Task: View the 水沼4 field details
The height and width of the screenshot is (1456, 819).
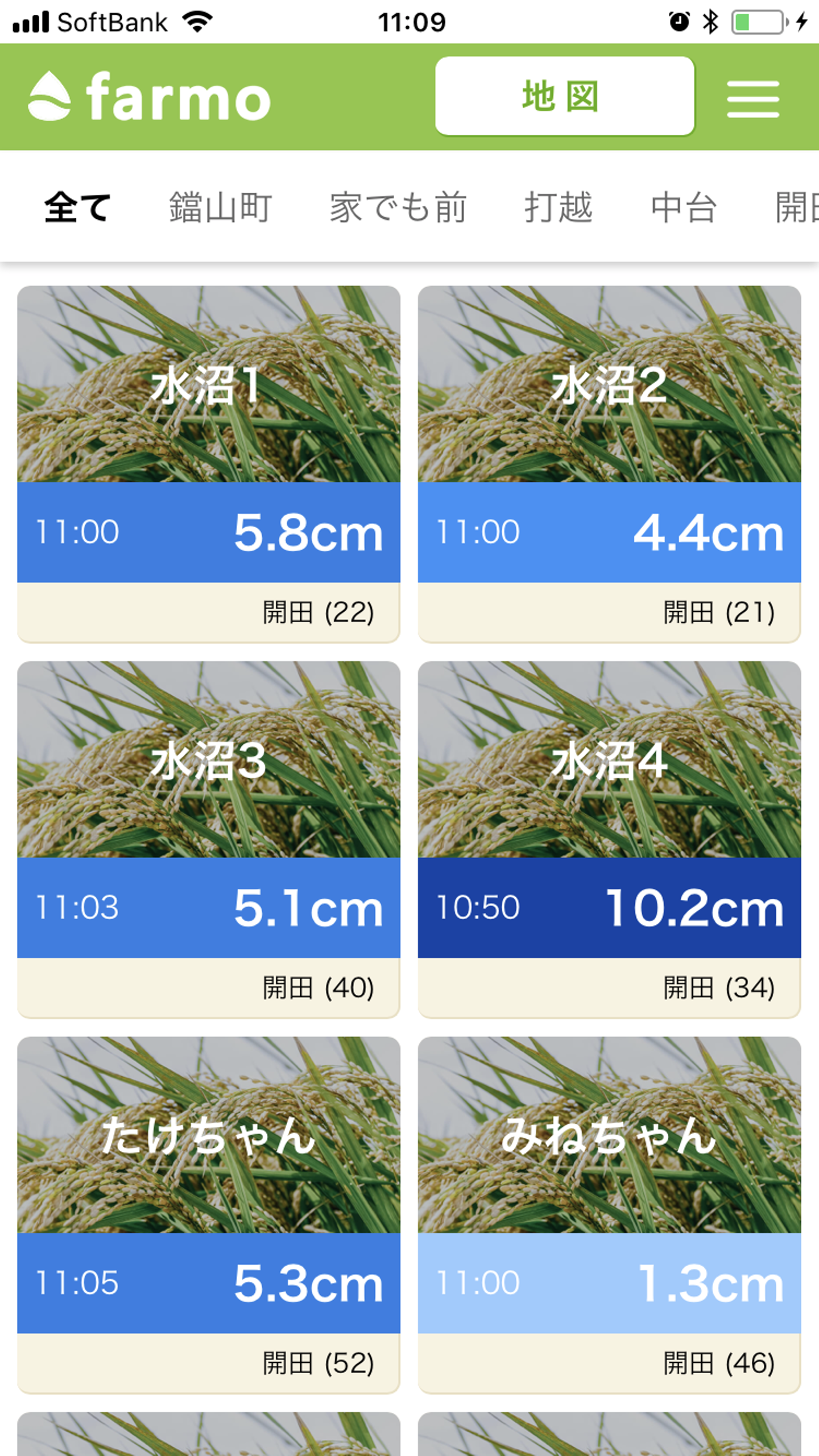Action: coord(609,839)
